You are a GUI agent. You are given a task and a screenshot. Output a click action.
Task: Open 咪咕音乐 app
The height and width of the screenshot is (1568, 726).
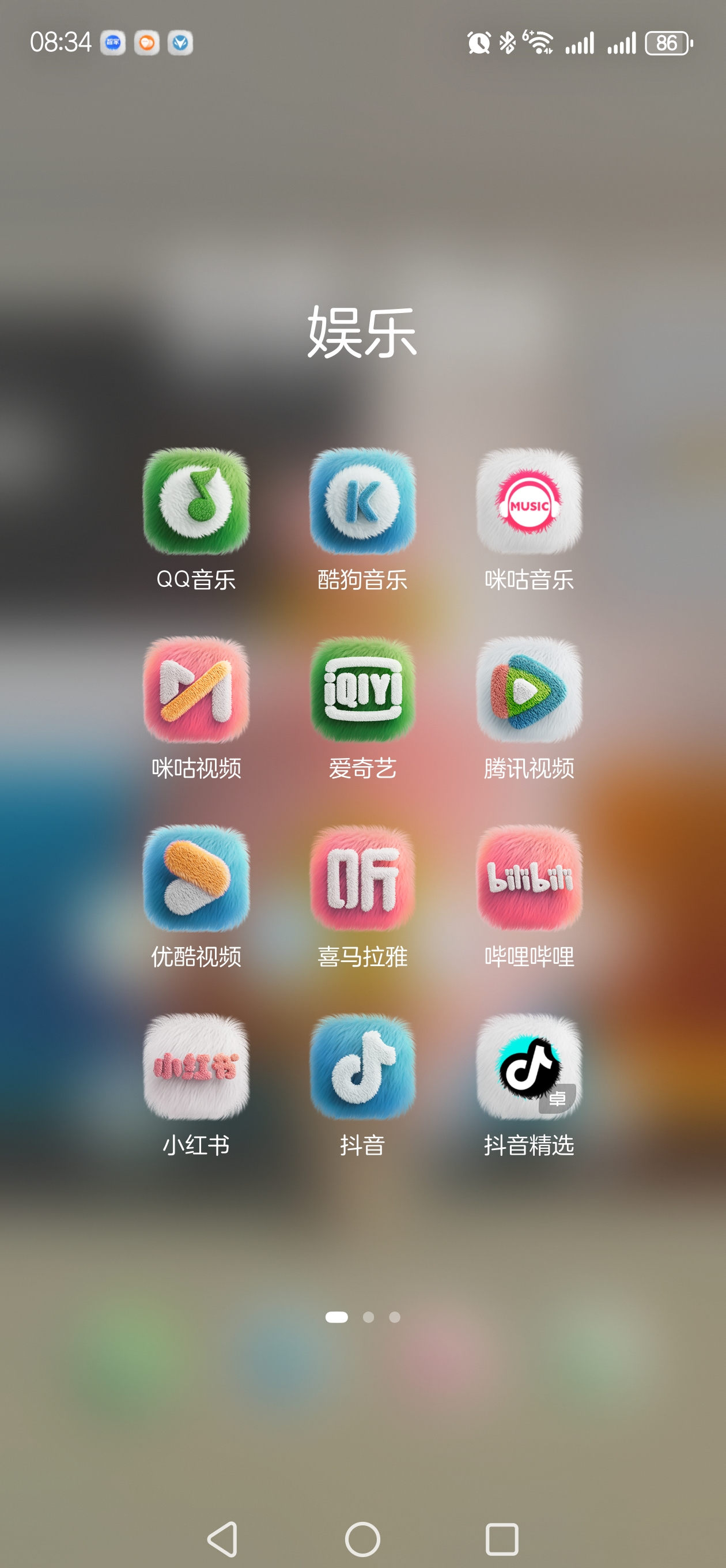[529, 502]
